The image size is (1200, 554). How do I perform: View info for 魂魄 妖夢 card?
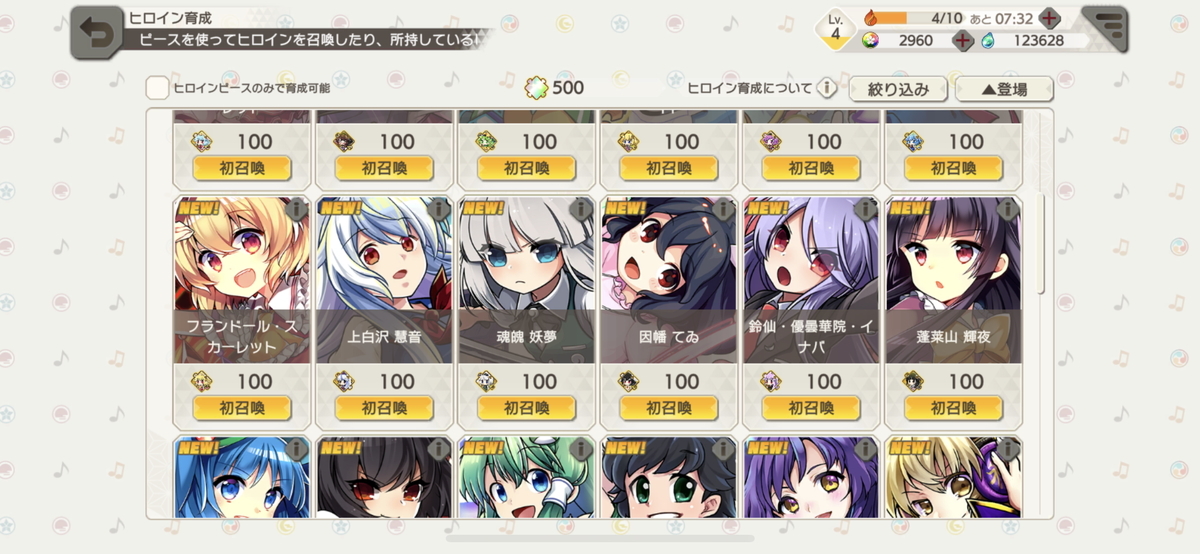coord(581,210)
